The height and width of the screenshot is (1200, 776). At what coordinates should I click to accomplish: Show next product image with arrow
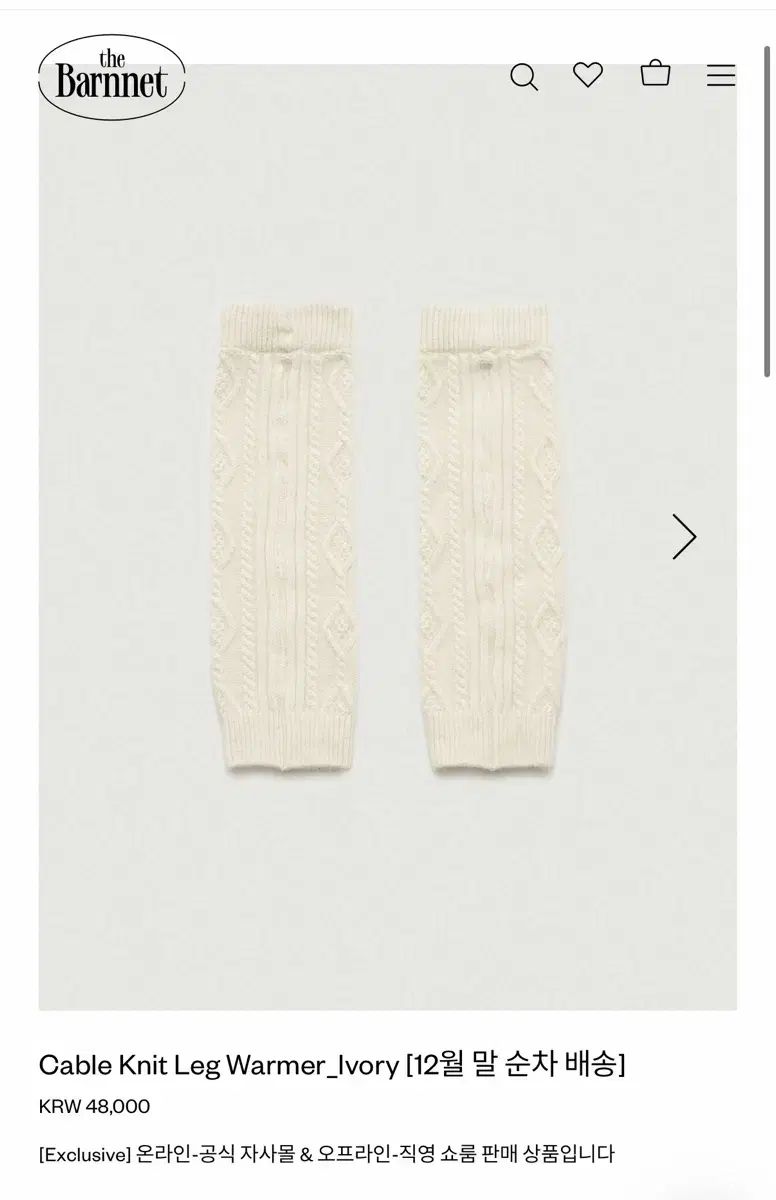tap(684, 537)
